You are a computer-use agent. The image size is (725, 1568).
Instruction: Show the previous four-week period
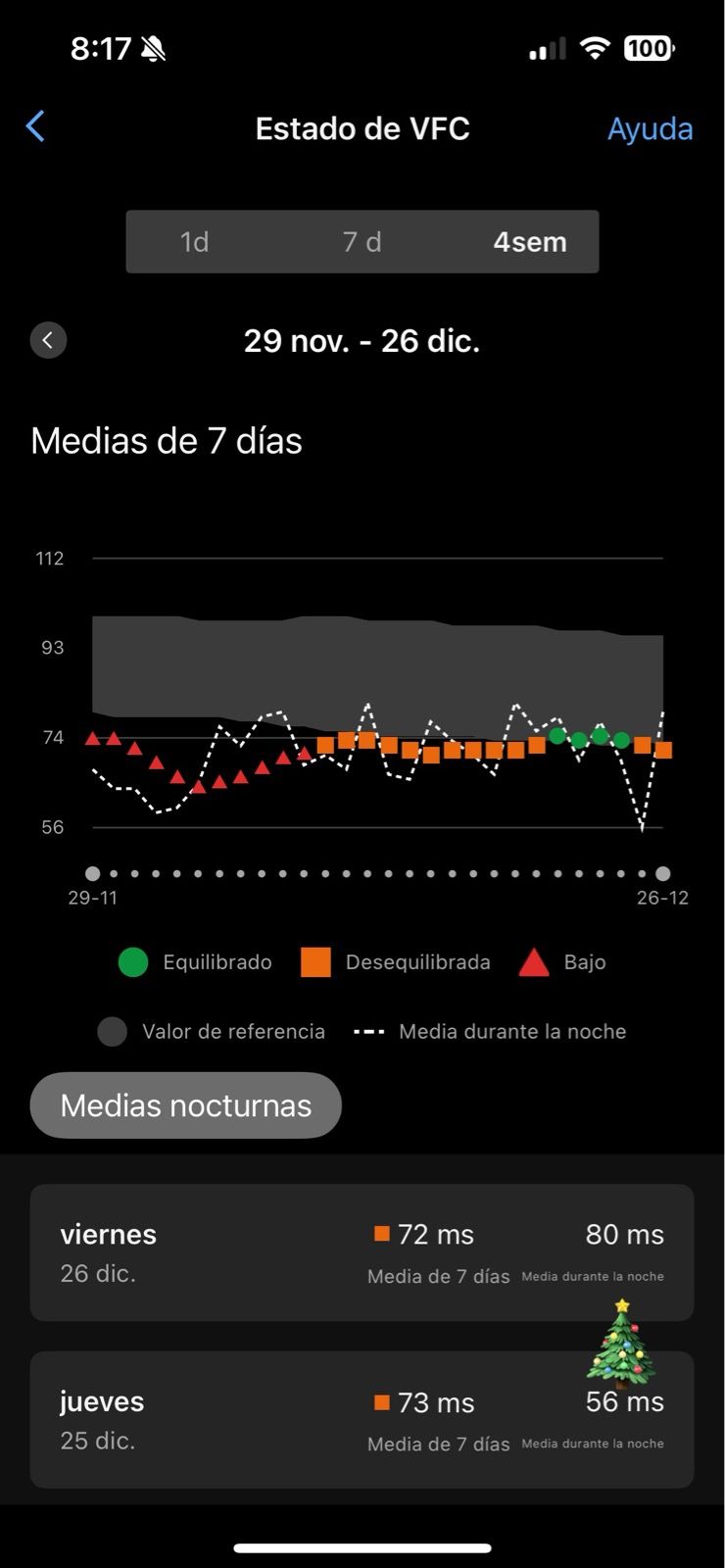(48, 340)
